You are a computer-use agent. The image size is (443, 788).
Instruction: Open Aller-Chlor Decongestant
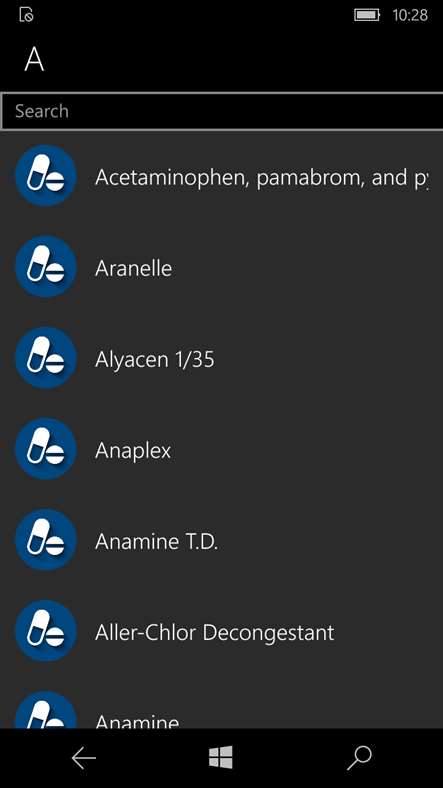[x=222, y=632]
